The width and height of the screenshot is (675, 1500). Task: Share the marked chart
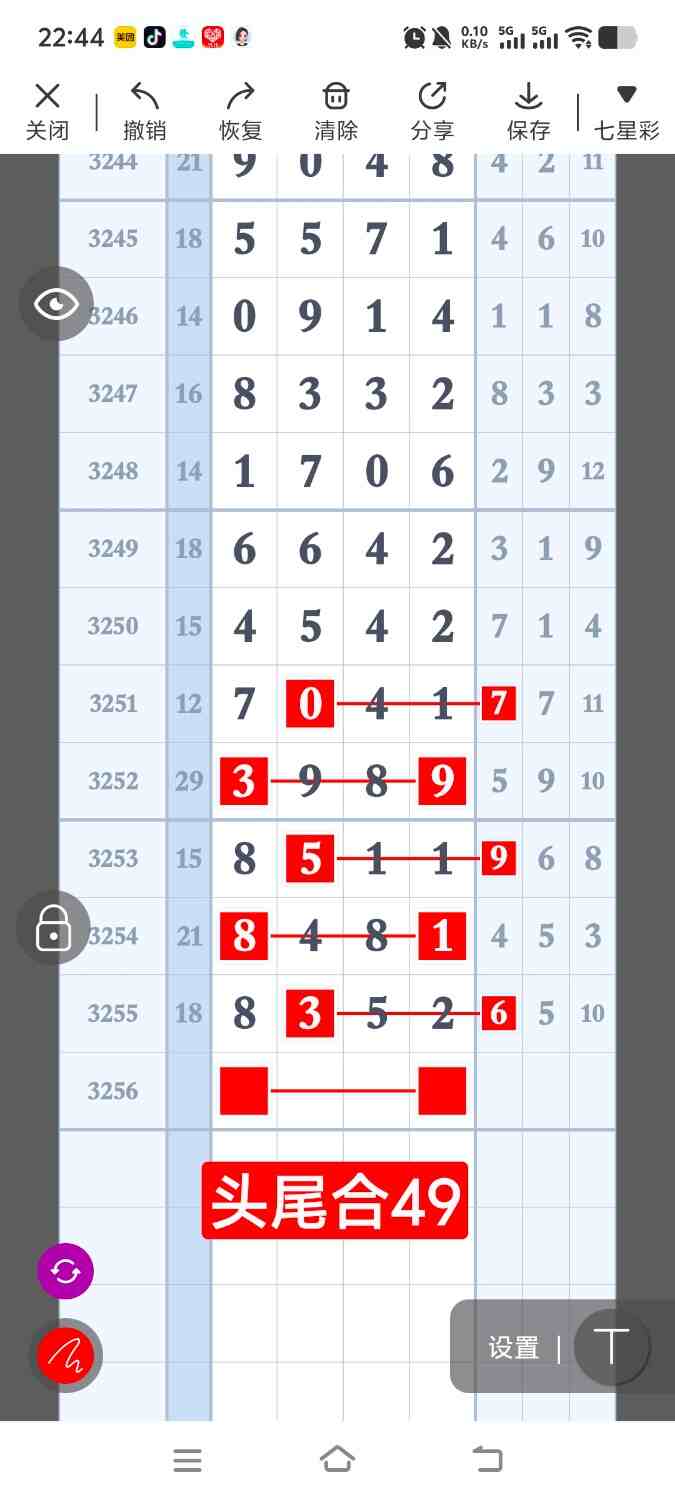tap(432, 111)
